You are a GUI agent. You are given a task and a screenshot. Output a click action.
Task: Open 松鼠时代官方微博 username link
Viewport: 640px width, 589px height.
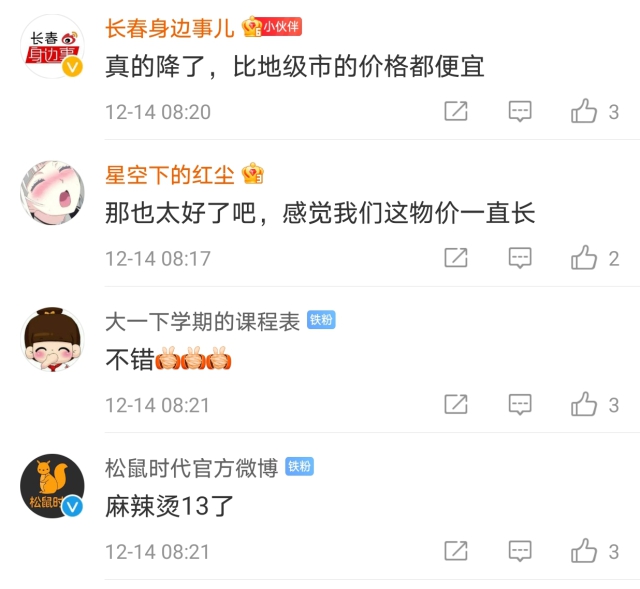coord(192,467)
